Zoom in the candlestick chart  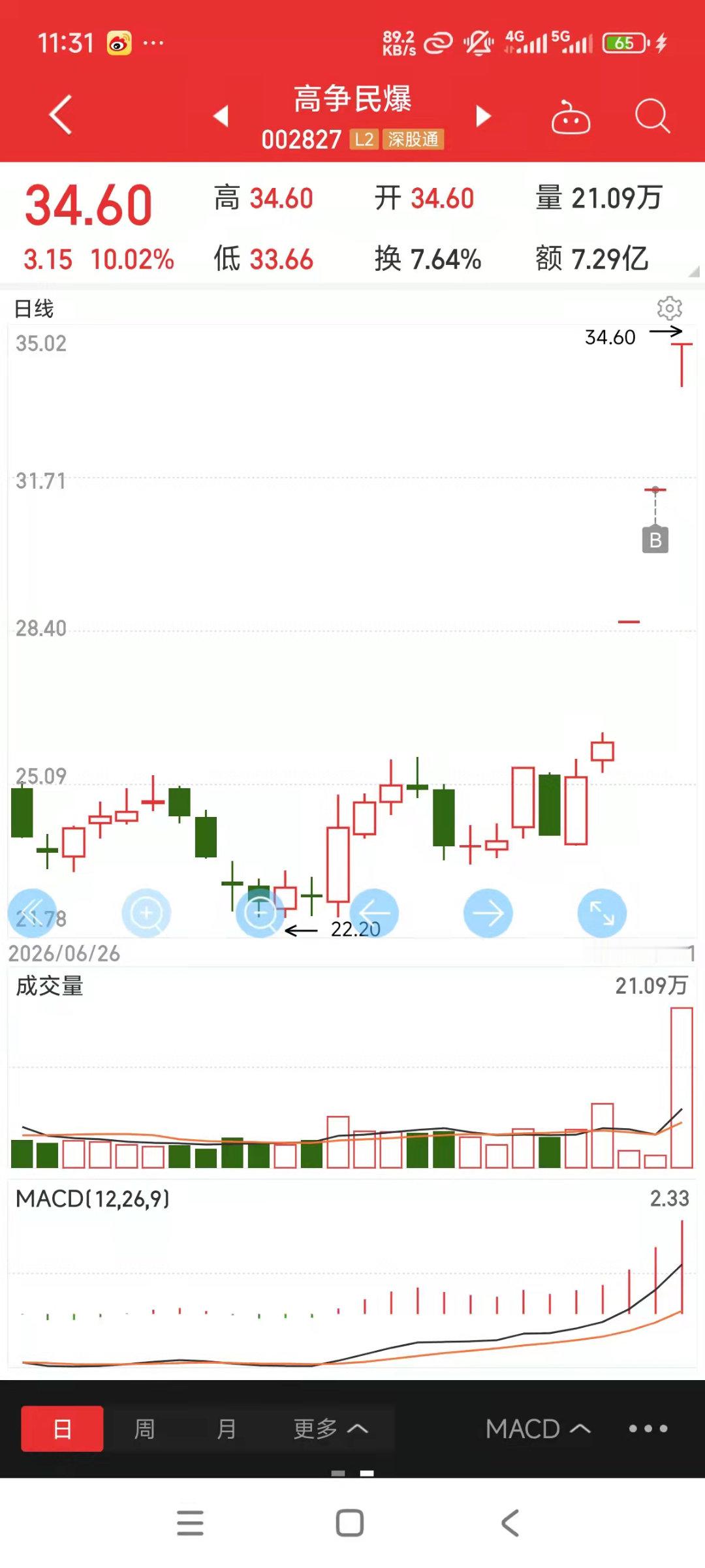[146, 913]
